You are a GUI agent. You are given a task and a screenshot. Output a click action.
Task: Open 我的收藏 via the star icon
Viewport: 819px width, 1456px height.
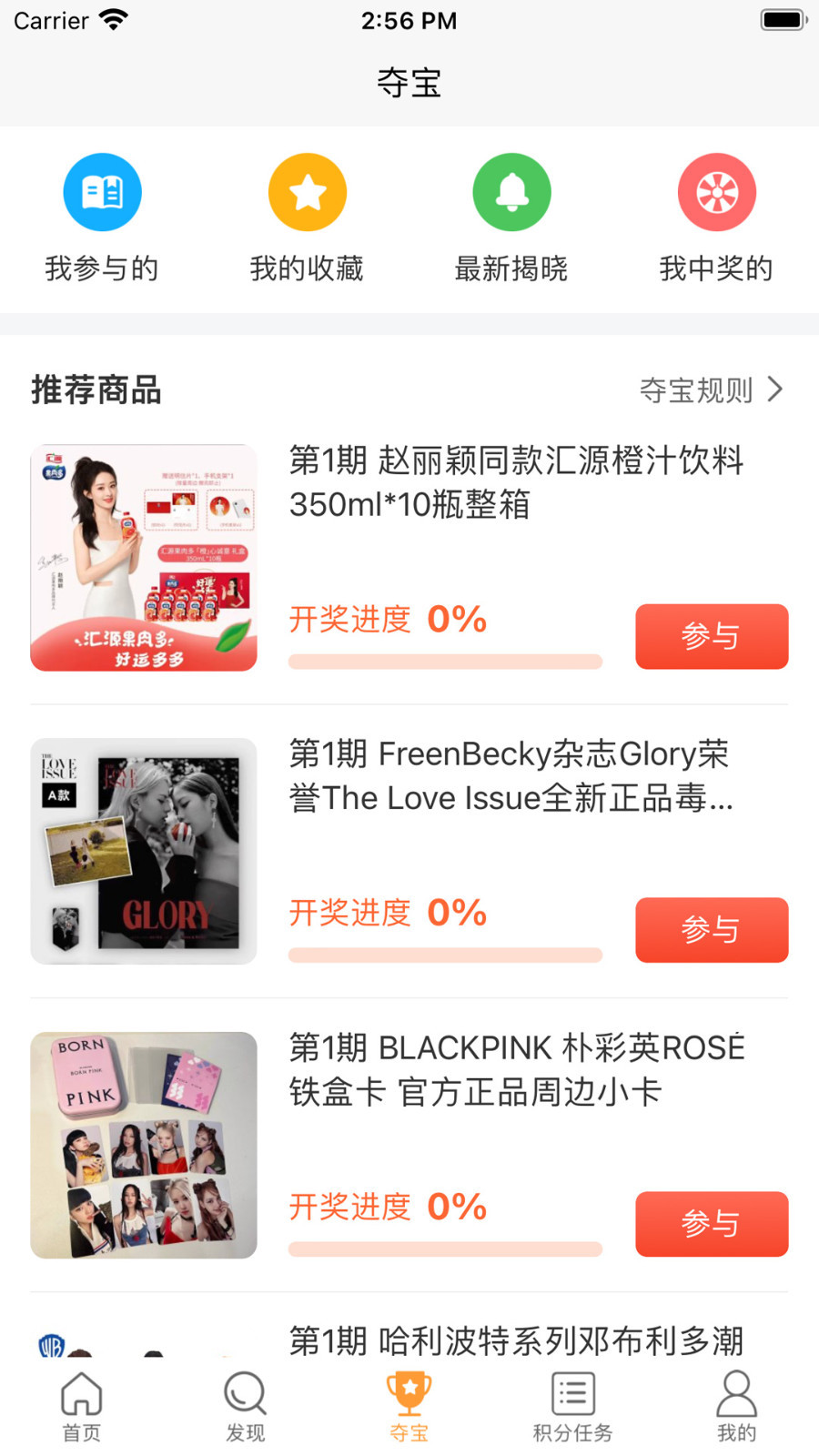(x=307, y=191)
